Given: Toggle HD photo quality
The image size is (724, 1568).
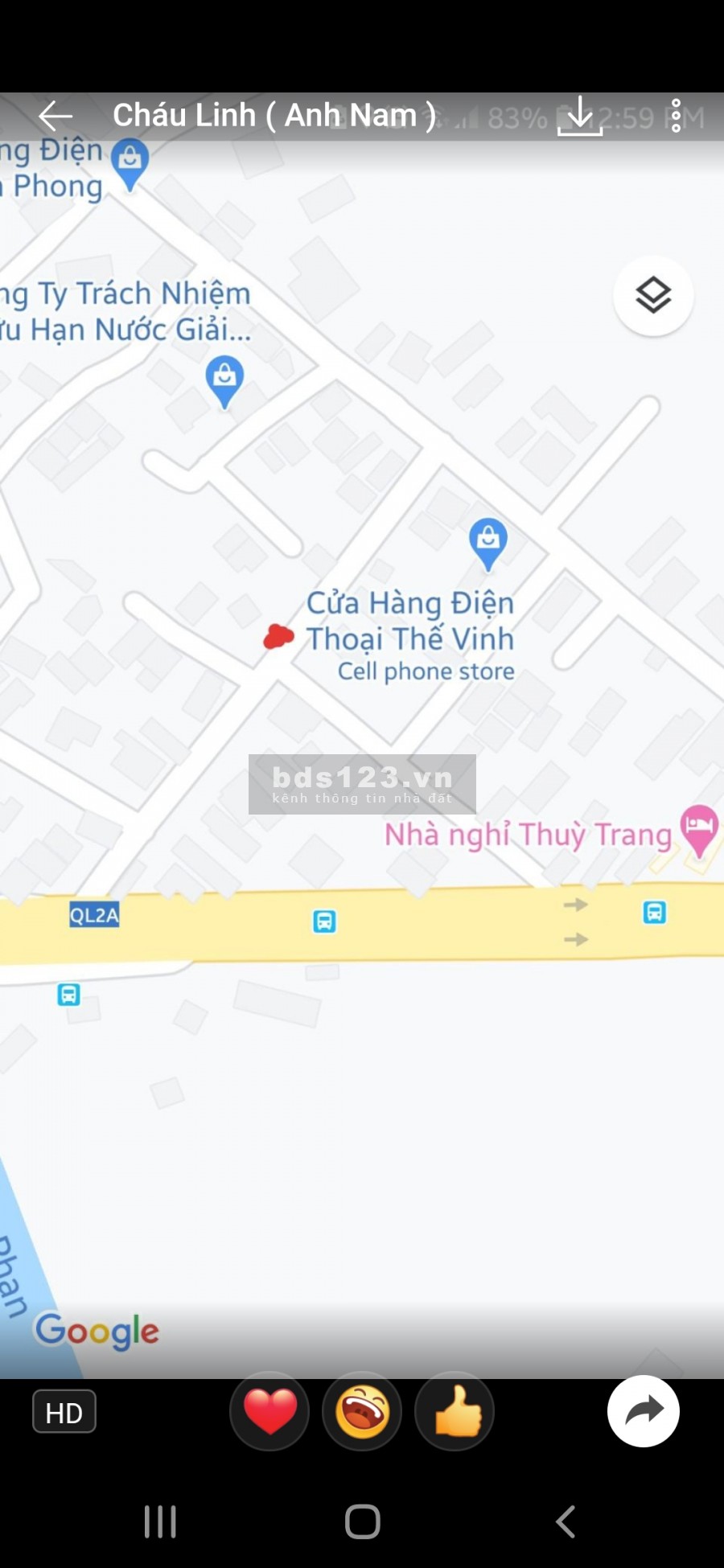Looking at the screenshot, I should pyautogui.click(x=64, y=1412).
